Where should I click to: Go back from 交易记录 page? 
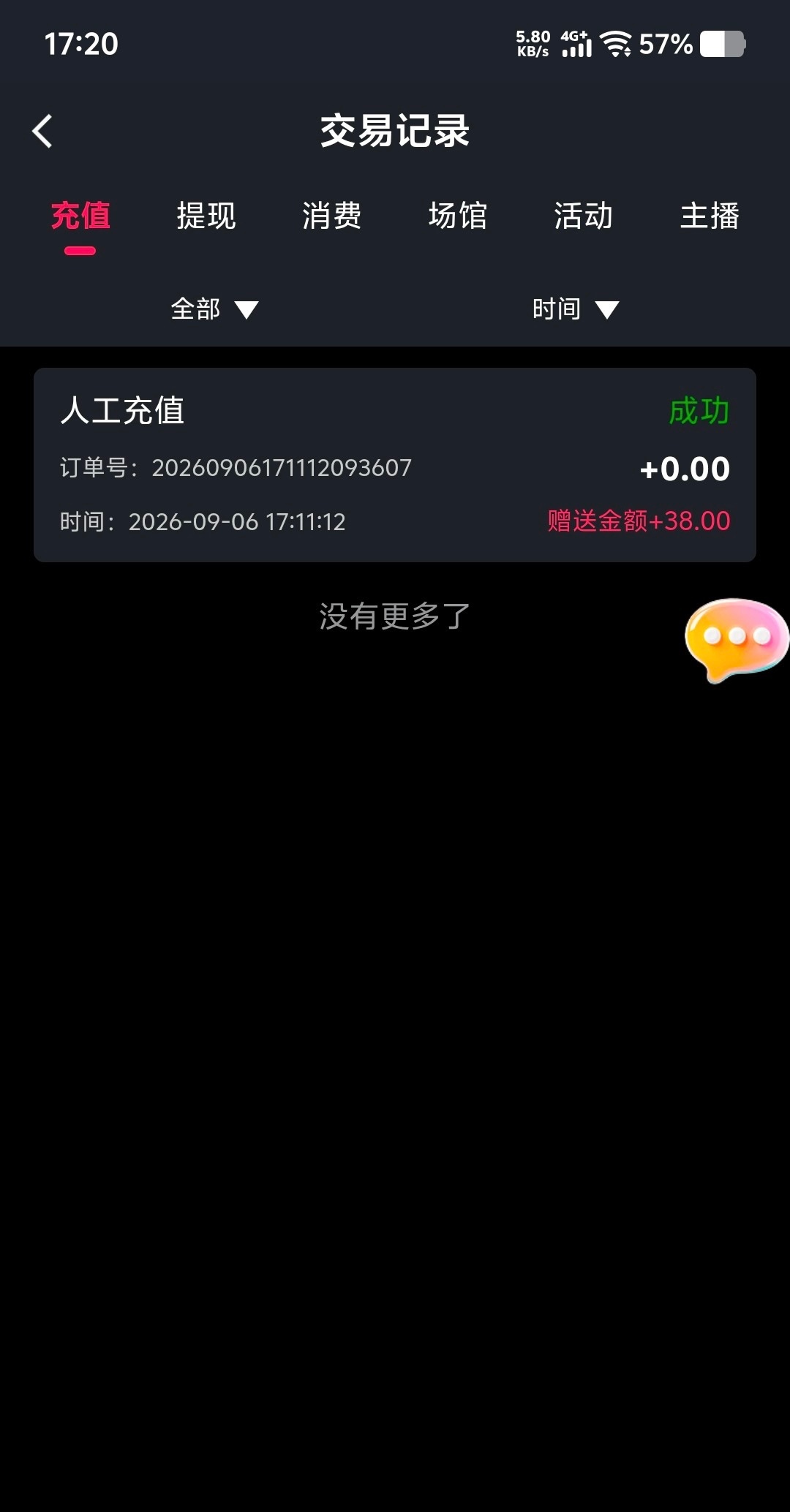point(42,132)
